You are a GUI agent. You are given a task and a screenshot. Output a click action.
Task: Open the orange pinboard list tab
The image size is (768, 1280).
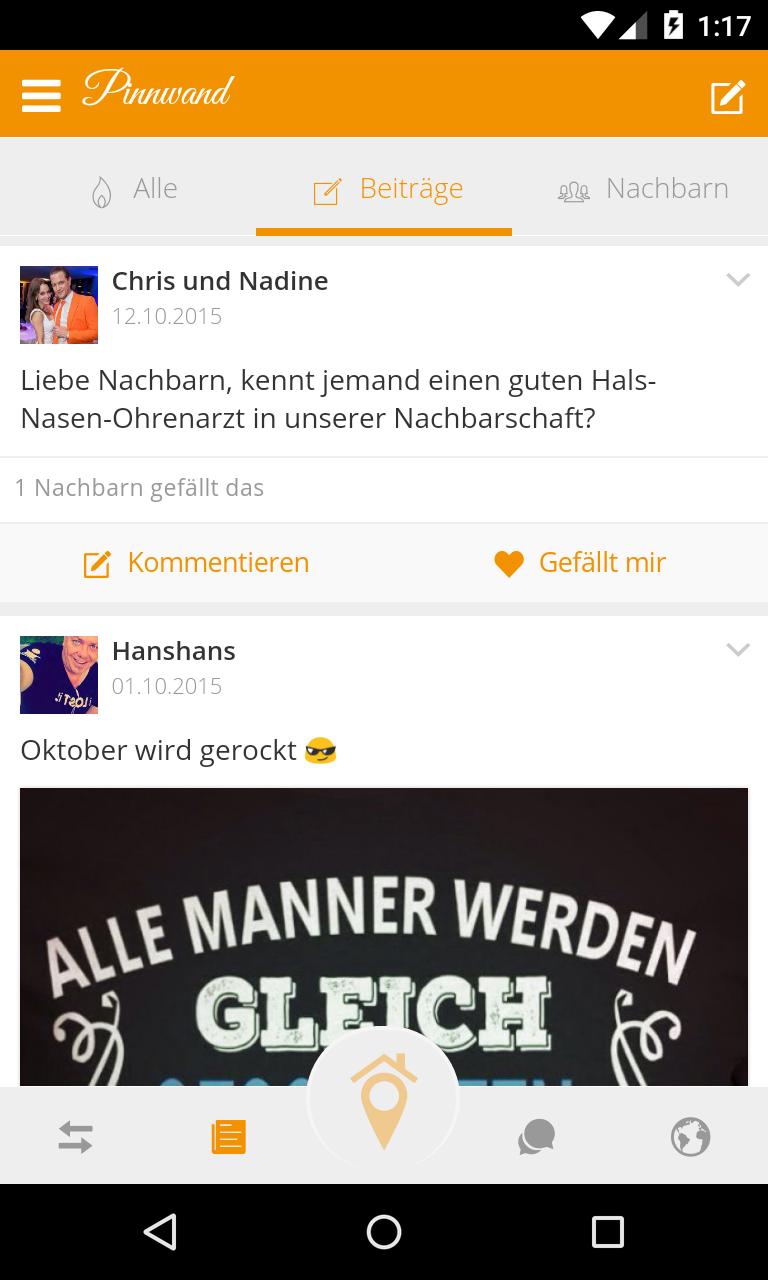coord(228,1137)
